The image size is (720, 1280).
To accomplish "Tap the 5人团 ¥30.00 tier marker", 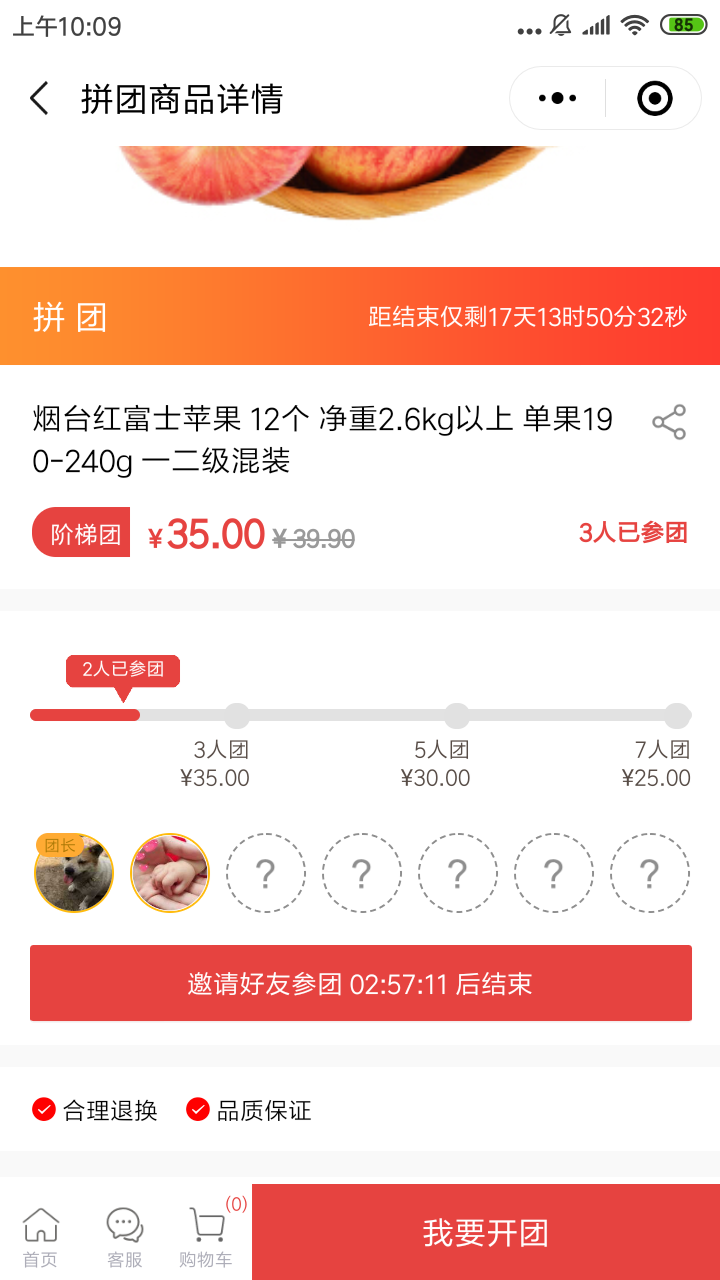I will [457, 715].
